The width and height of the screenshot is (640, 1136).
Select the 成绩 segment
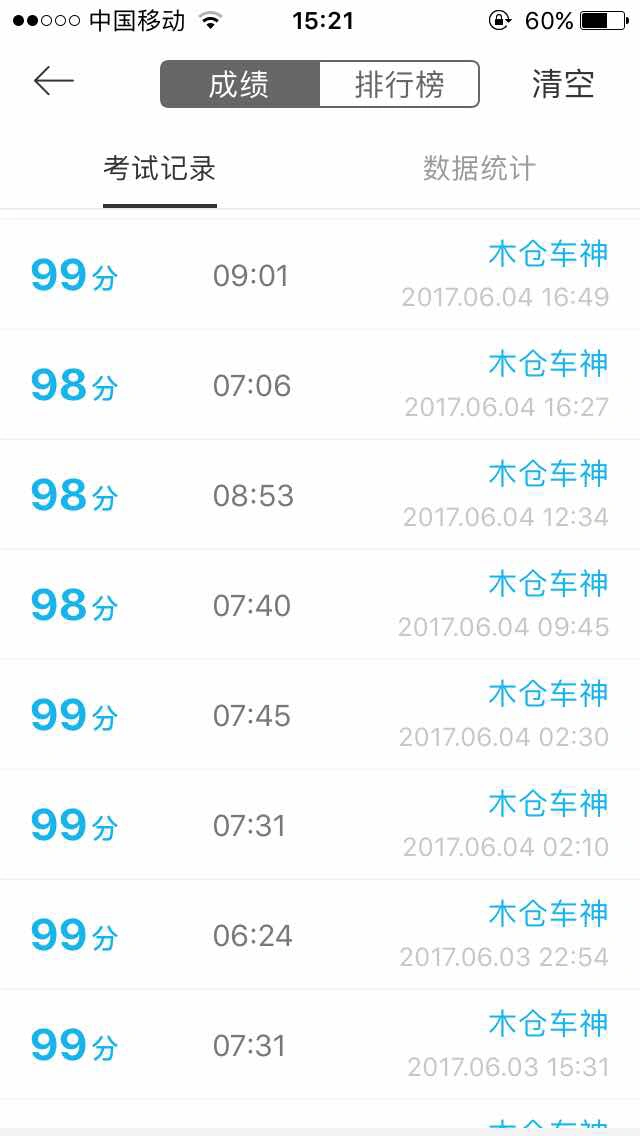click(x=240, y=85)
